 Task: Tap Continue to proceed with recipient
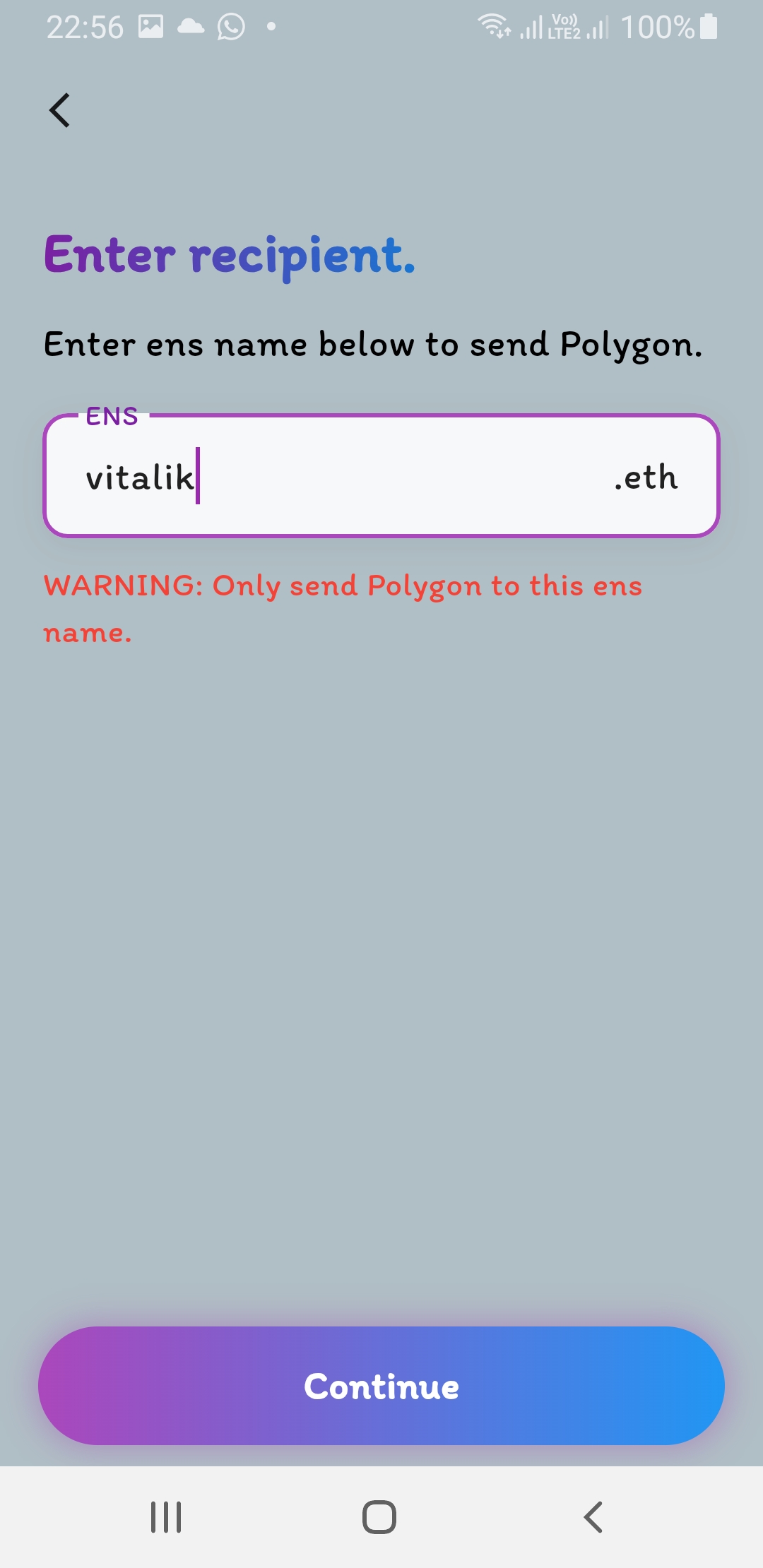click(x=381, y=1386)
